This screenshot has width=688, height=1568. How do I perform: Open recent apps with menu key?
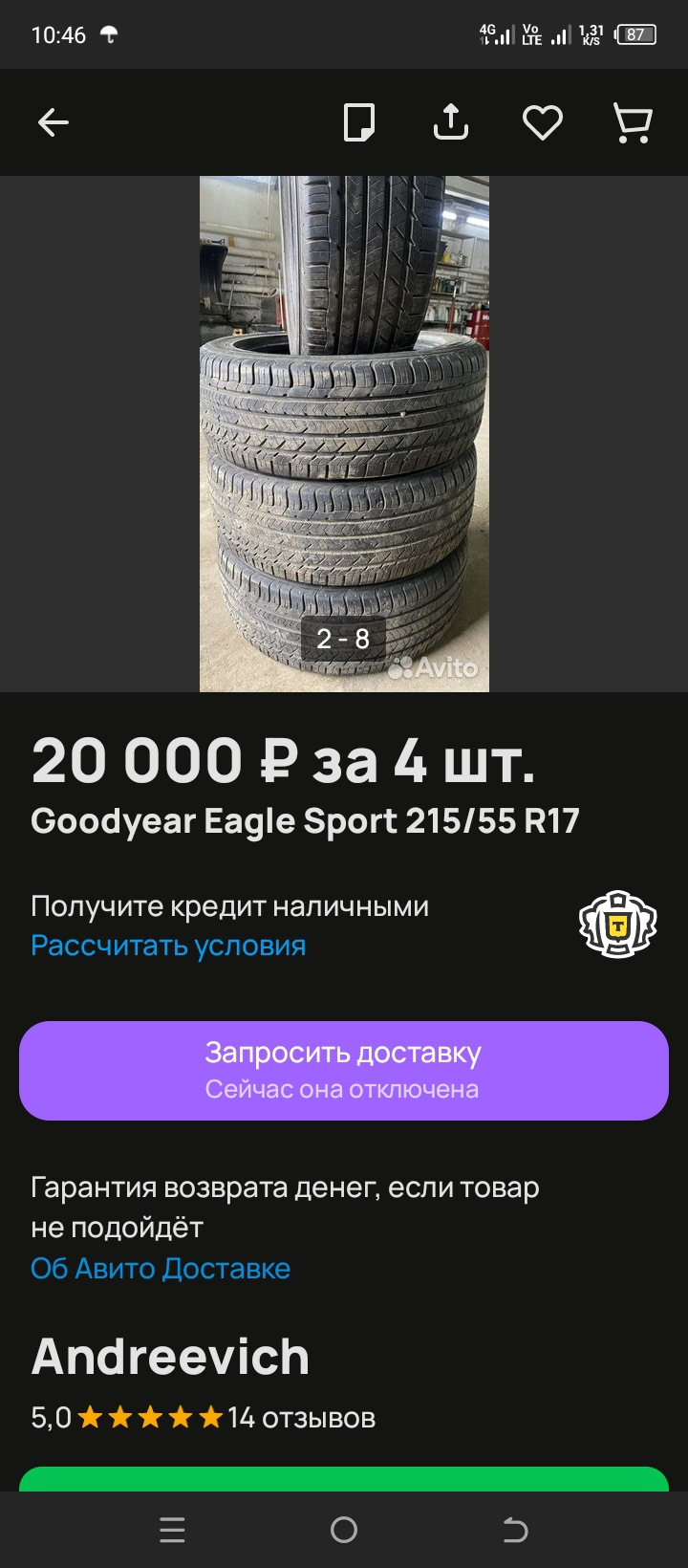pyautogui.click(x=172, y=1530)
